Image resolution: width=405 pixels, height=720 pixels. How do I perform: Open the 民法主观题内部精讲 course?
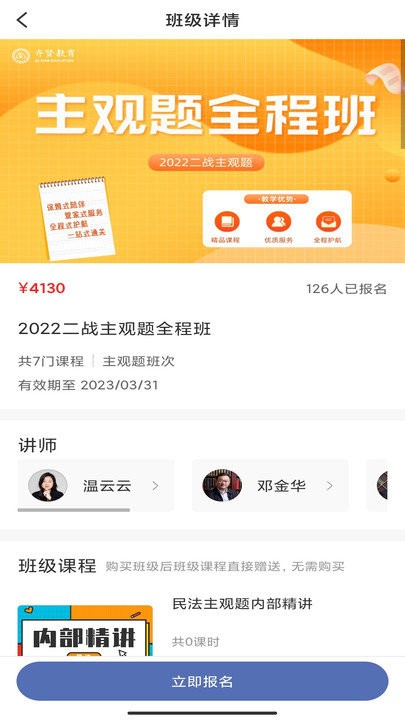pos(202,625)
